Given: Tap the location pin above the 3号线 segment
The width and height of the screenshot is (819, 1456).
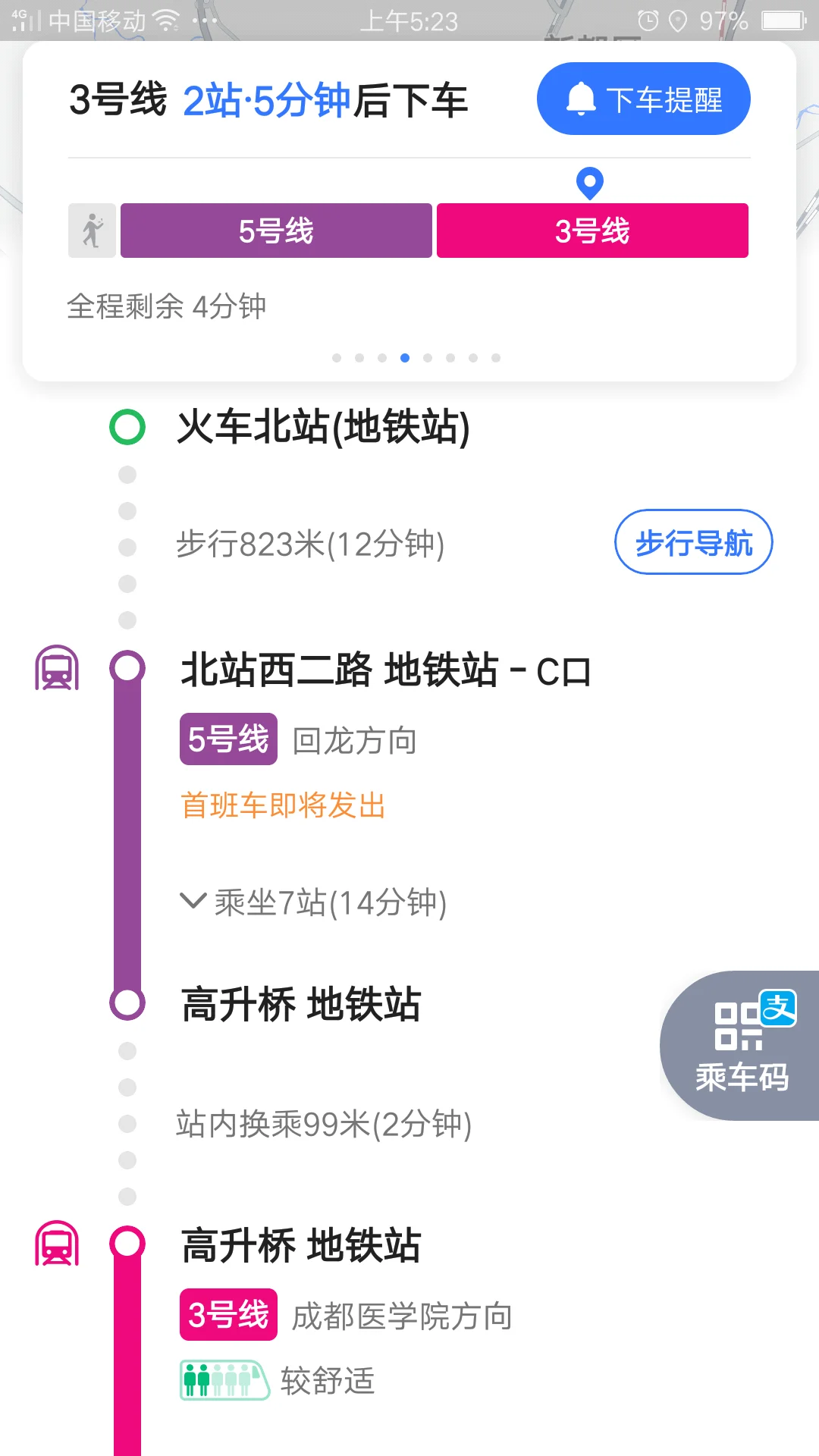Looking at the screenshot, I should pyautogui.click(x=589, y=180).
